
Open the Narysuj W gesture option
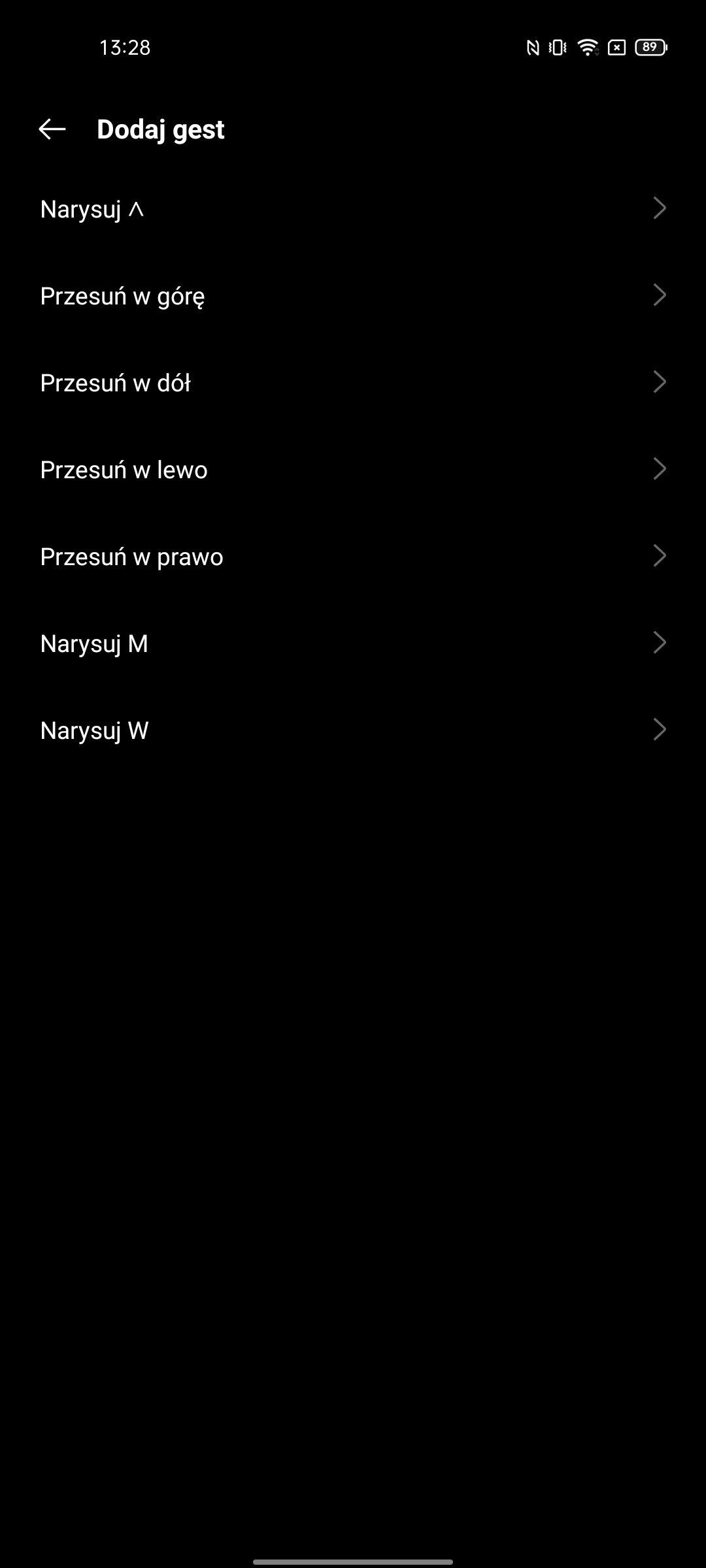(x=353, y=730)
